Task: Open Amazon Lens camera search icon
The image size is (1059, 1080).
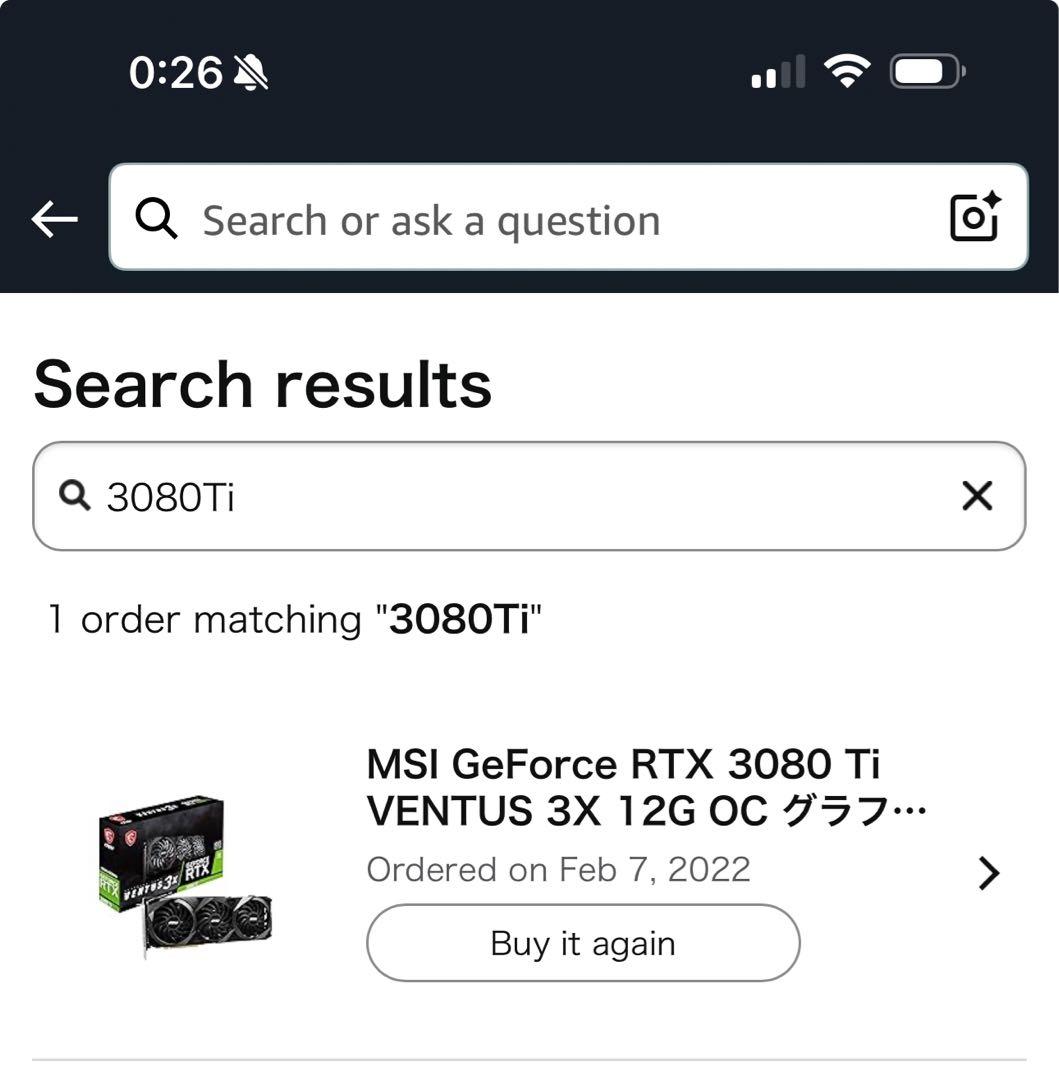Action: tap(973, 218)
